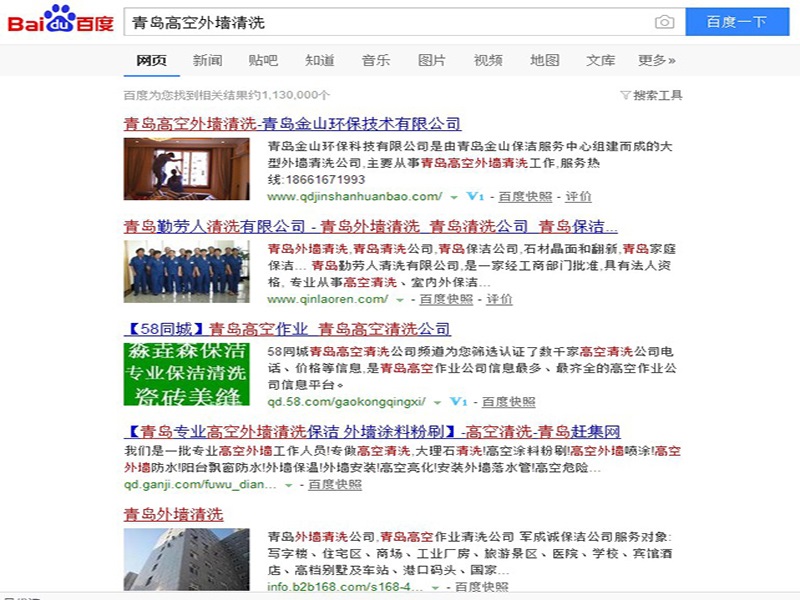Open result 青岛勤劳人清洗有限公司
Image resolution: width=800 pixels, height=600 pixels.
tap(370, 226)
